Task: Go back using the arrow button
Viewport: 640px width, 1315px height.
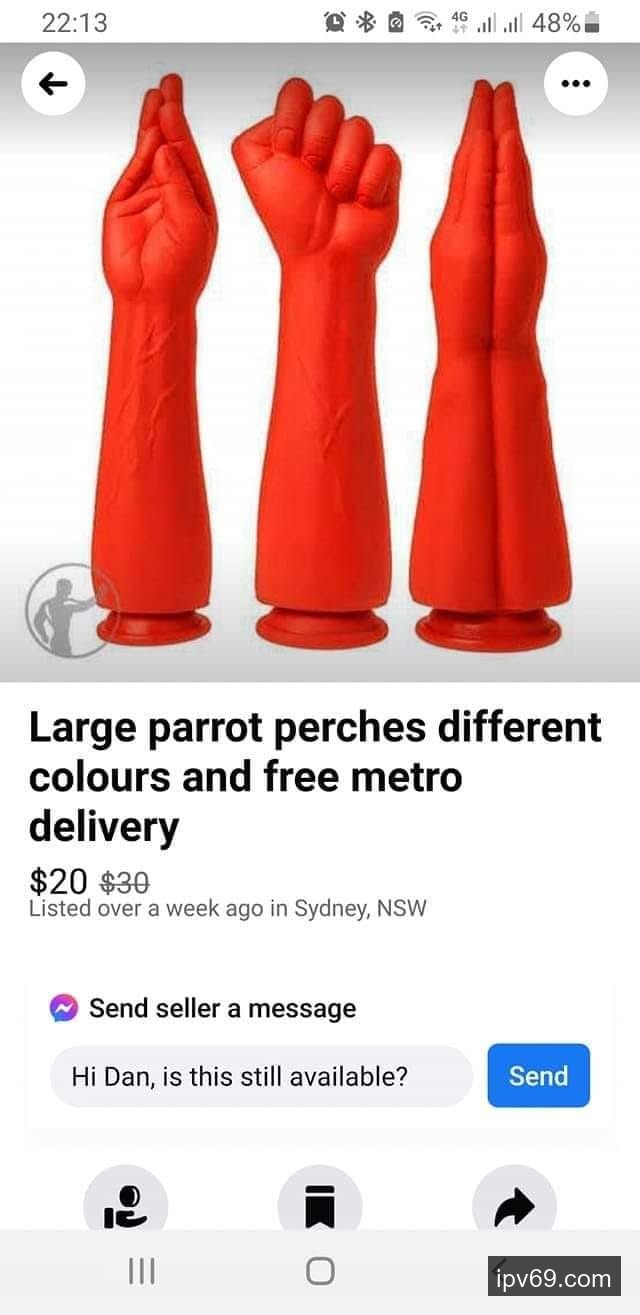Action: 53,84
